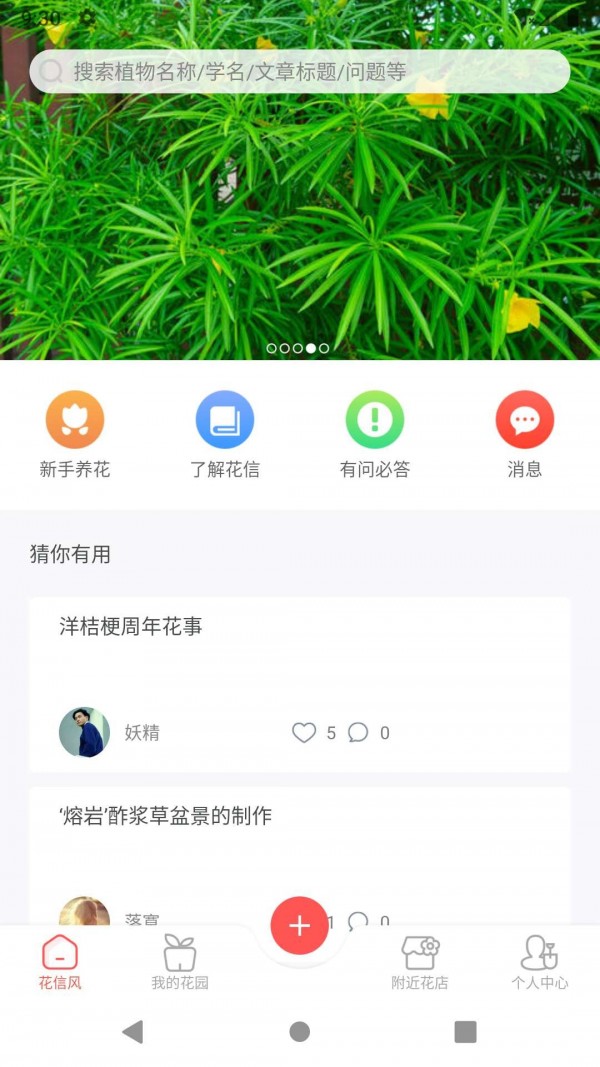600x1067 pixels.
Task: Go back with the system back button
Action: 132,1032
